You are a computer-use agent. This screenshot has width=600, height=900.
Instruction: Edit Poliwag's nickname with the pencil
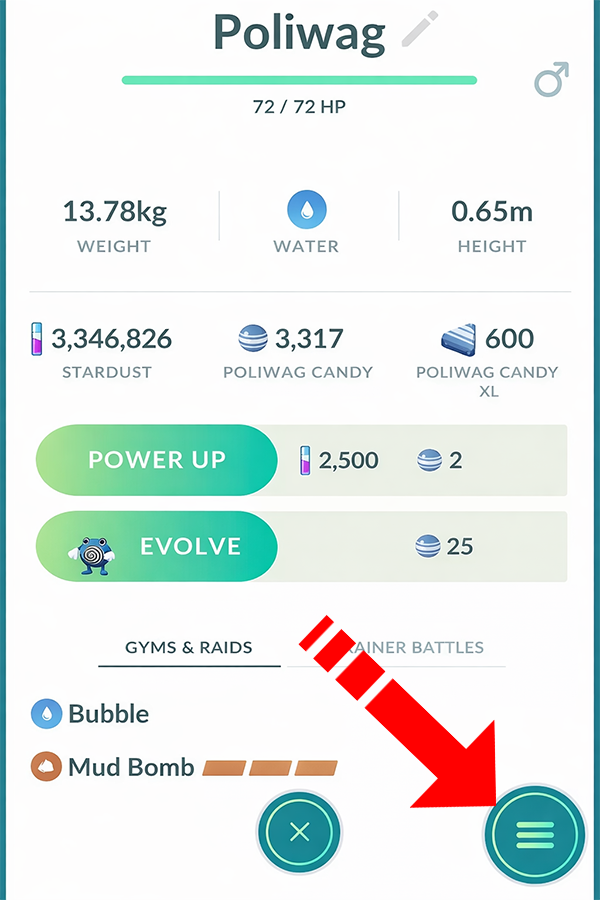[x=419, y=29]
